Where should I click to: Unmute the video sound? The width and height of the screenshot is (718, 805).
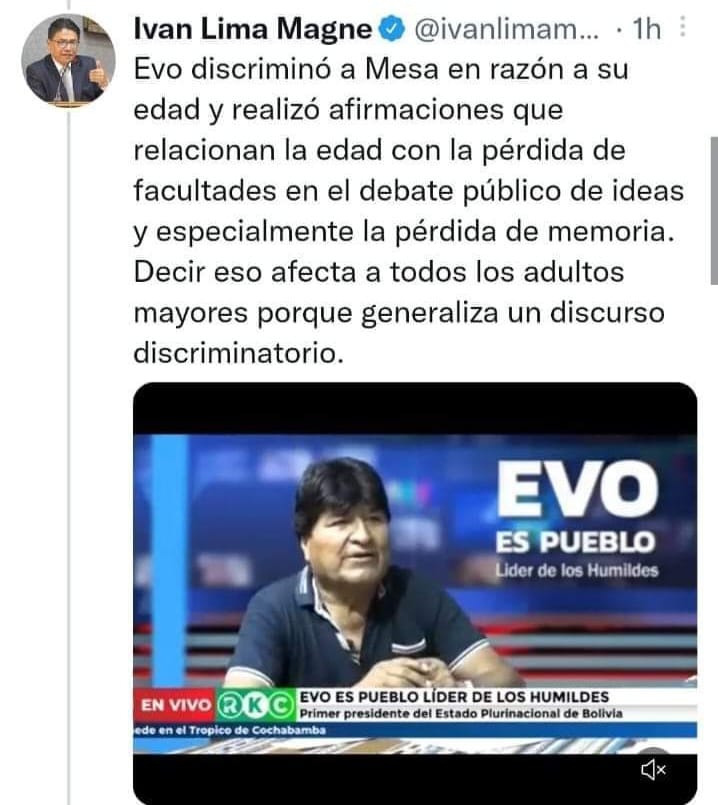coord(652,769)
